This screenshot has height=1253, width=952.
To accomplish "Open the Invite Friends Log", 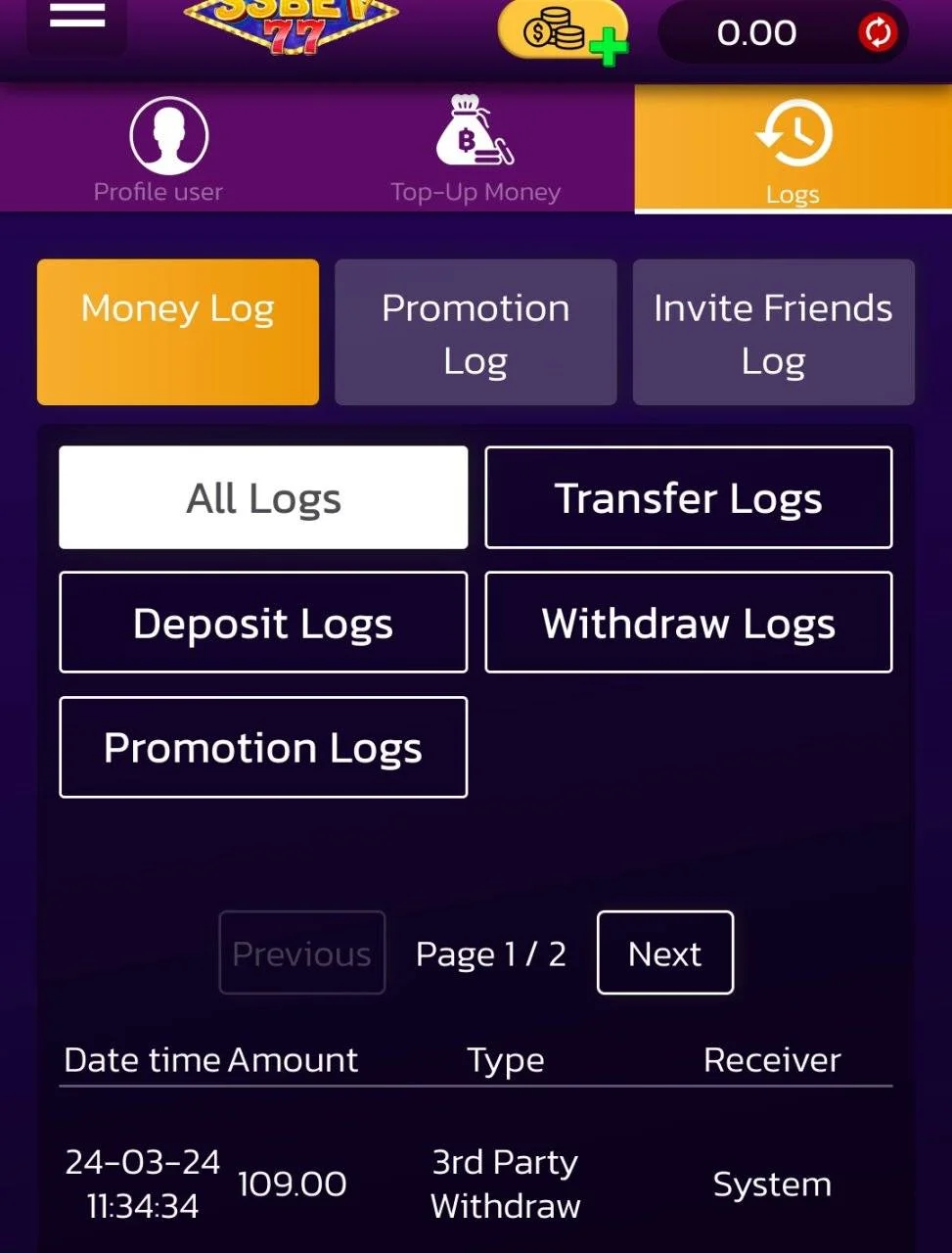I will pos(773,332).
